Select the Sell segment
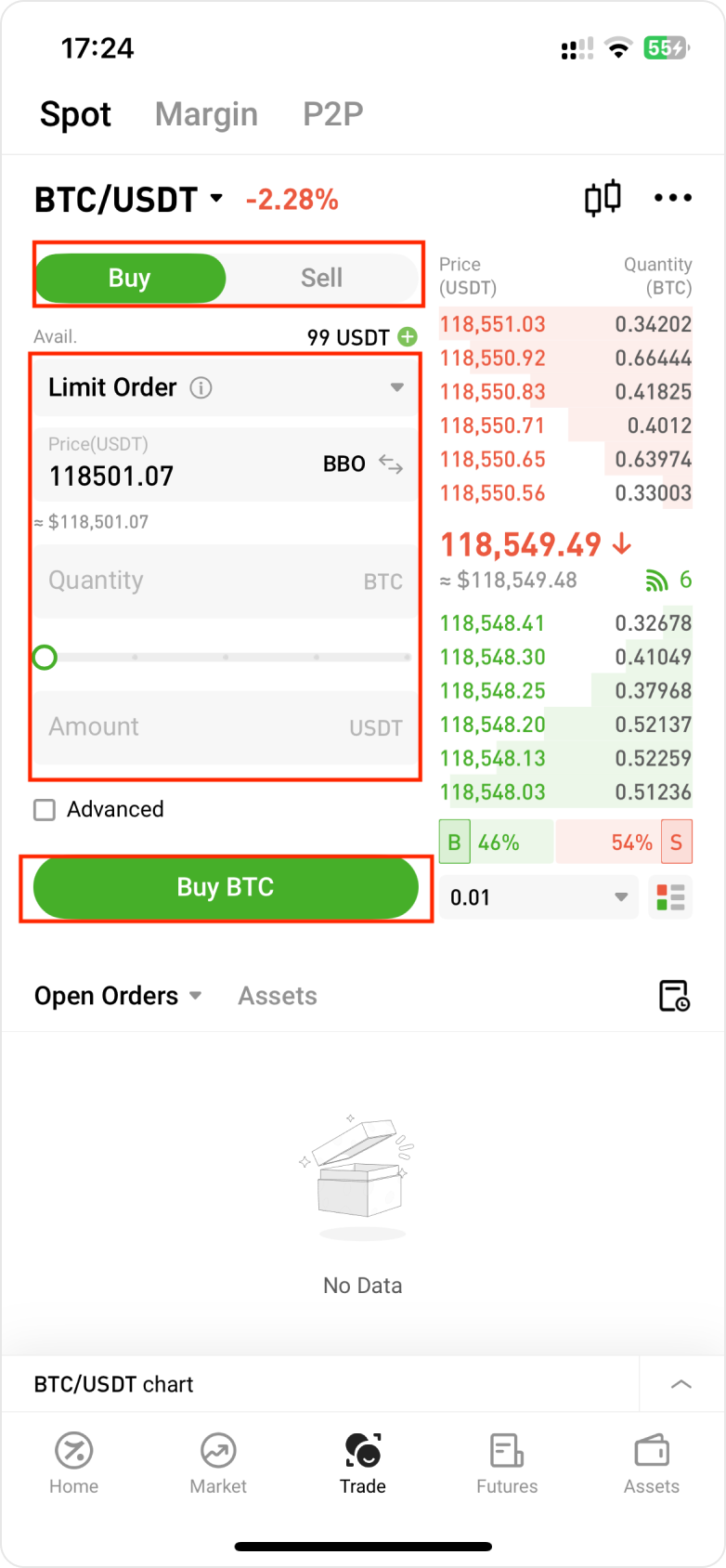726x1568 pixels. 321,278
